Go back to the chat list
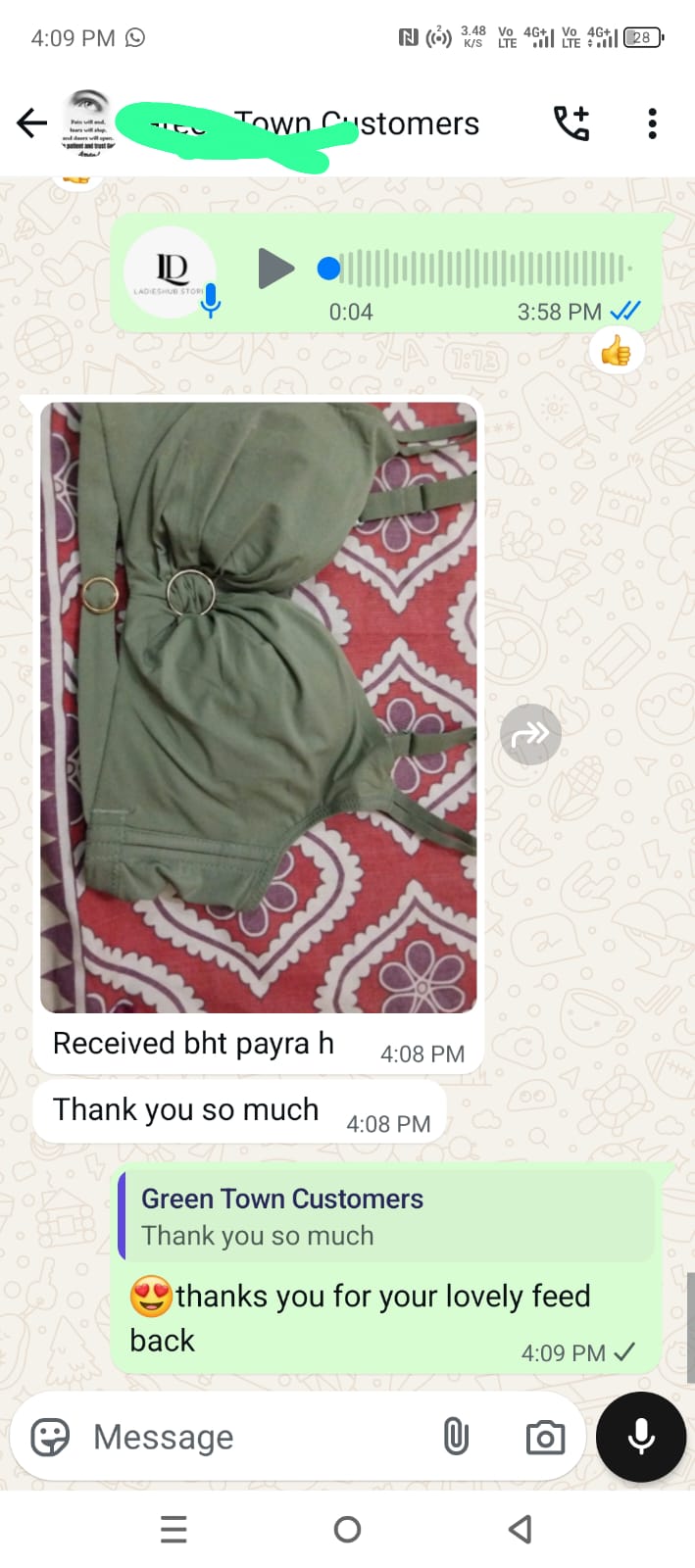The height and width of the screenshot is (1568, 695). pos(31,123)
